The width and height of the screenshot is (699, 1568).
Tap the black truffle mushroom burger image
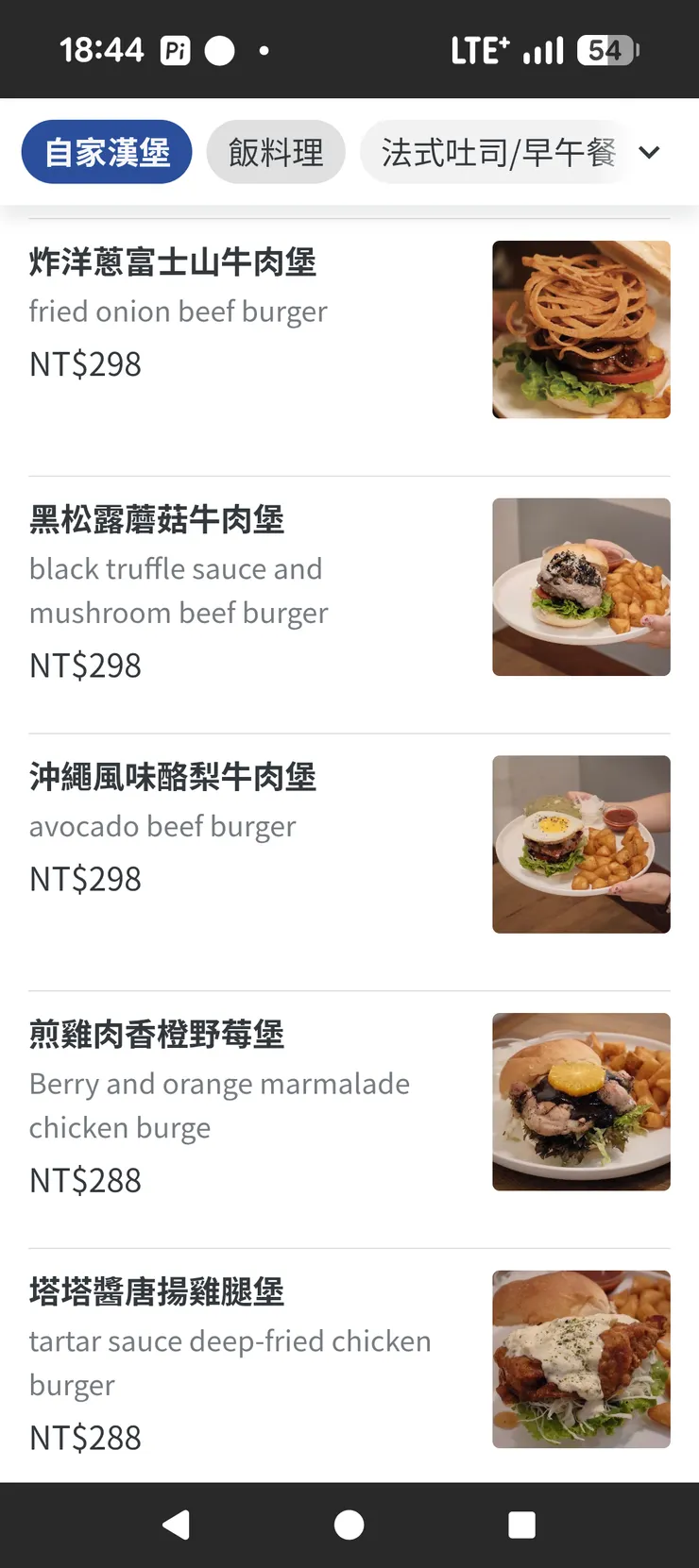click(581, 587)
